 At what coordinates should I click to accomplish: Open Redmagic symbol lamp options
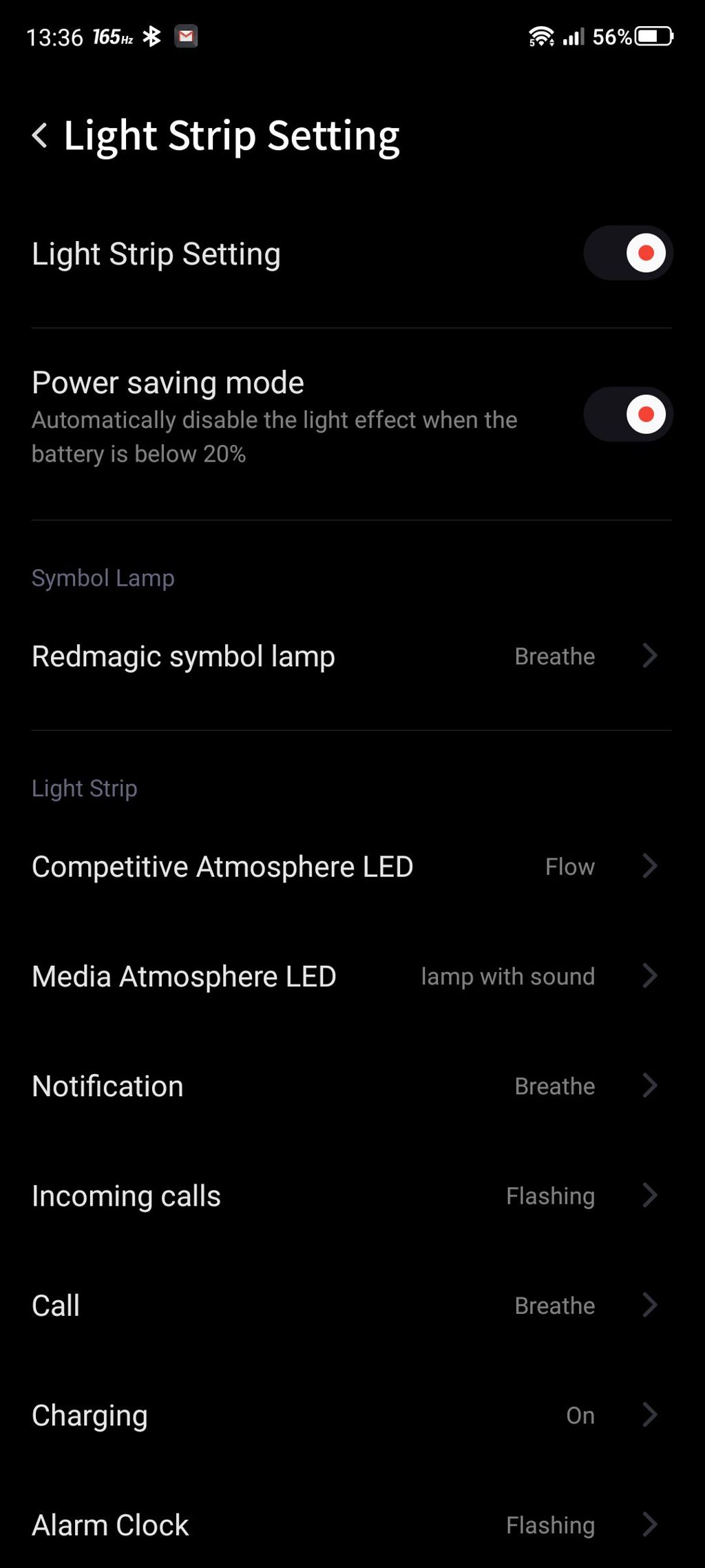[352, 656]
